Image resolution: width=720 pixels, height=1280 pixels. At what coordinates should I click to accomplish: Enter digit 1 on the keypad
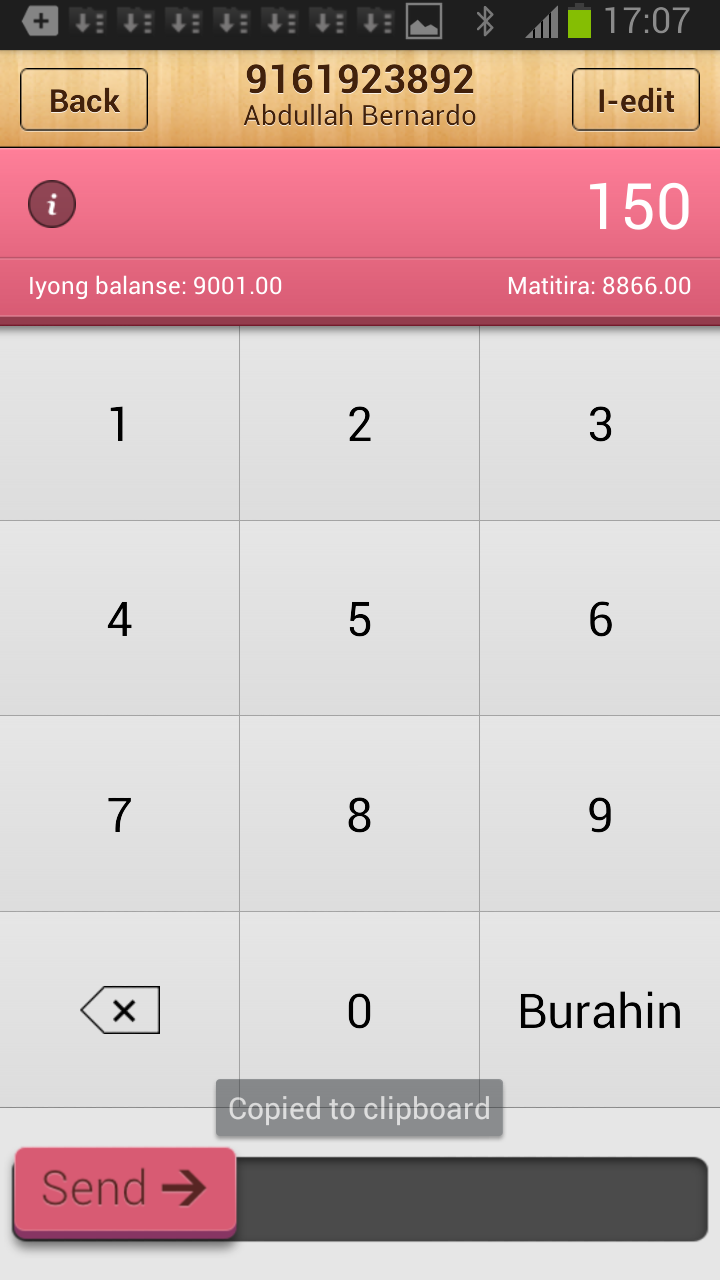119,424
